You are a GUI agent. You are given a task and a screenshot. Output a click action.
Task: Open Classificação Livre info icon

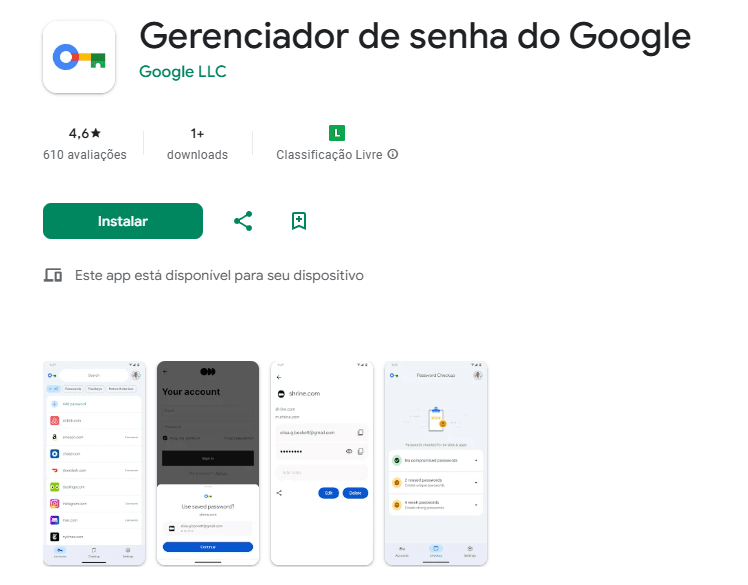click(393, 155)
